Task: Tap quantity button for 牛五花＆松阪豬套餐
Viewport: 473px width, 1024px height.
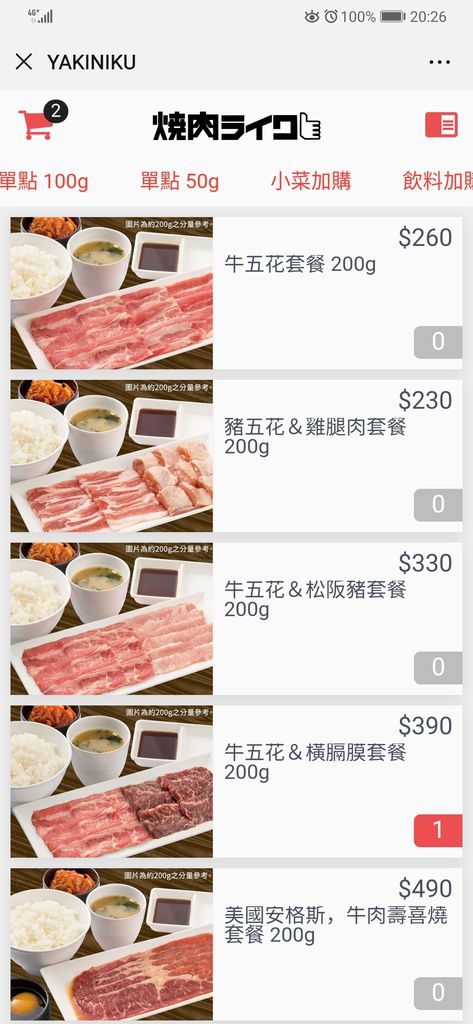Action: coord(438,667)
